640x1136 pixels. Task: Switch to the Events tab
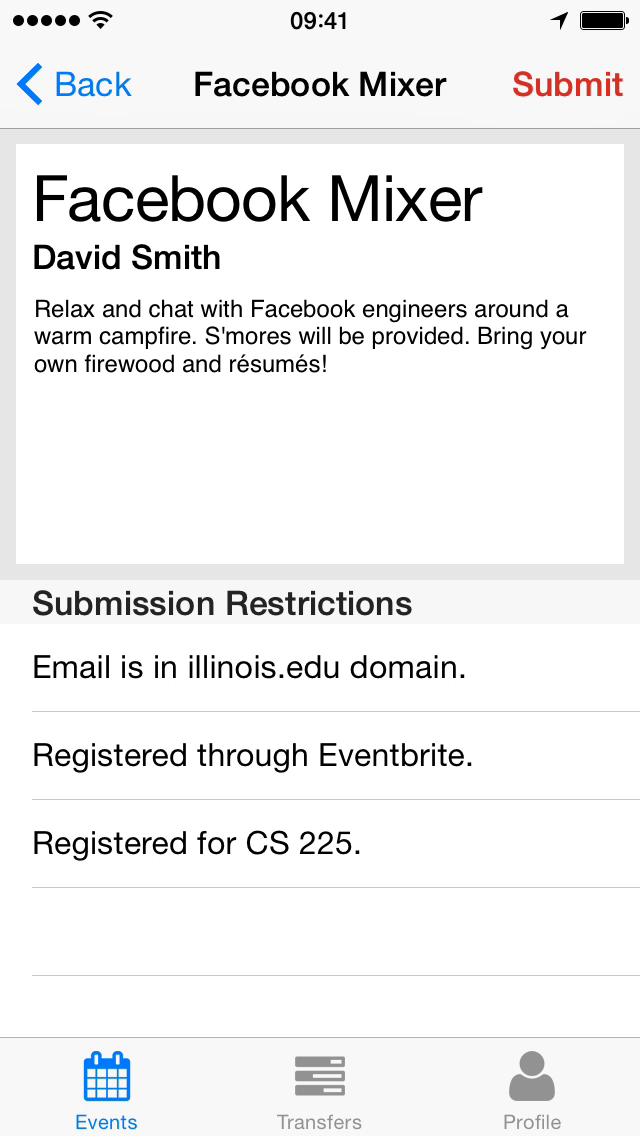coord(106,1090)
